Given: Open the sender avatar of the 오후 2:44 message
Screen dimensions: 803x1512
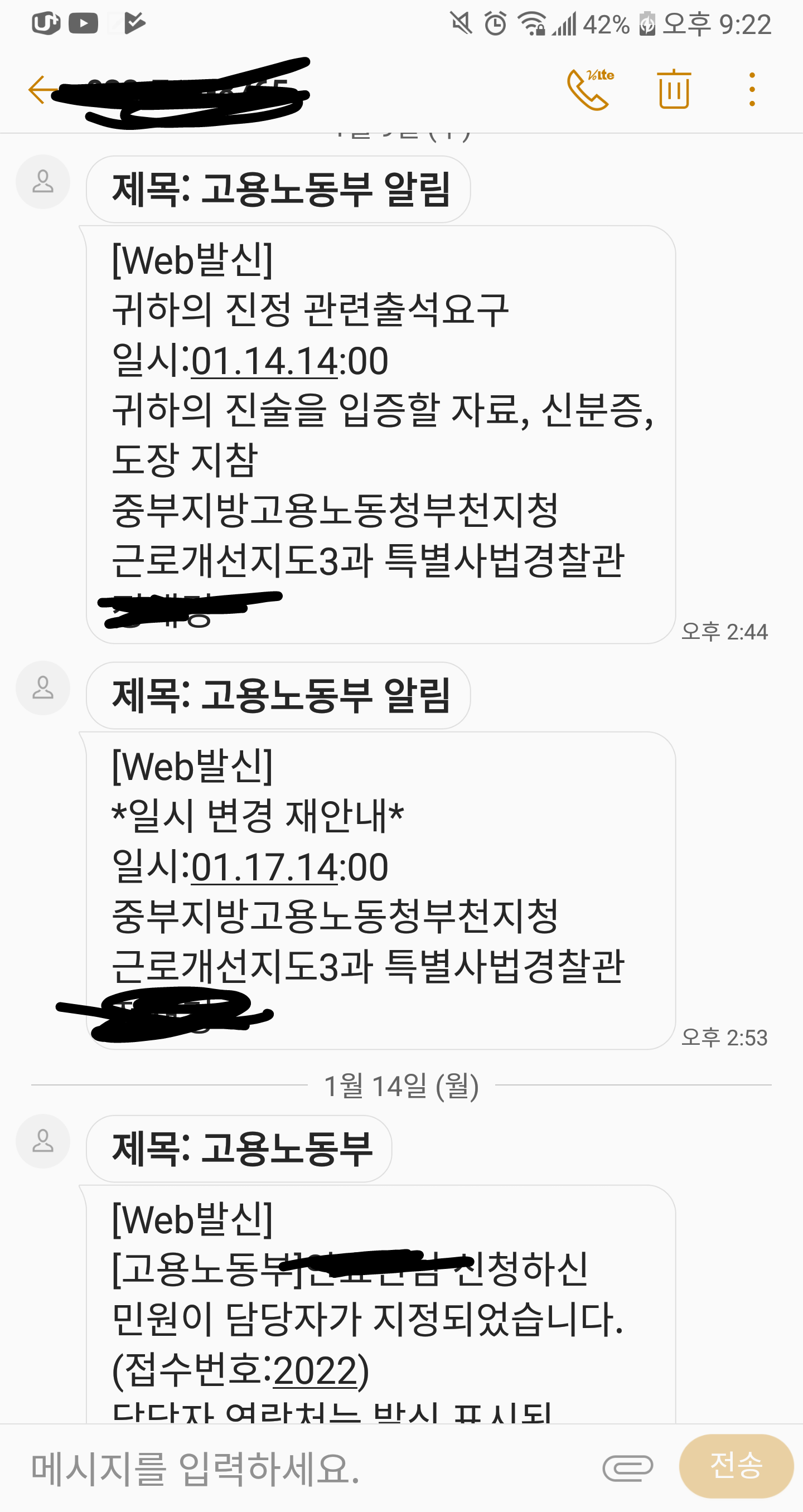Looking at the screenshot, I should [x=43, y=182].
